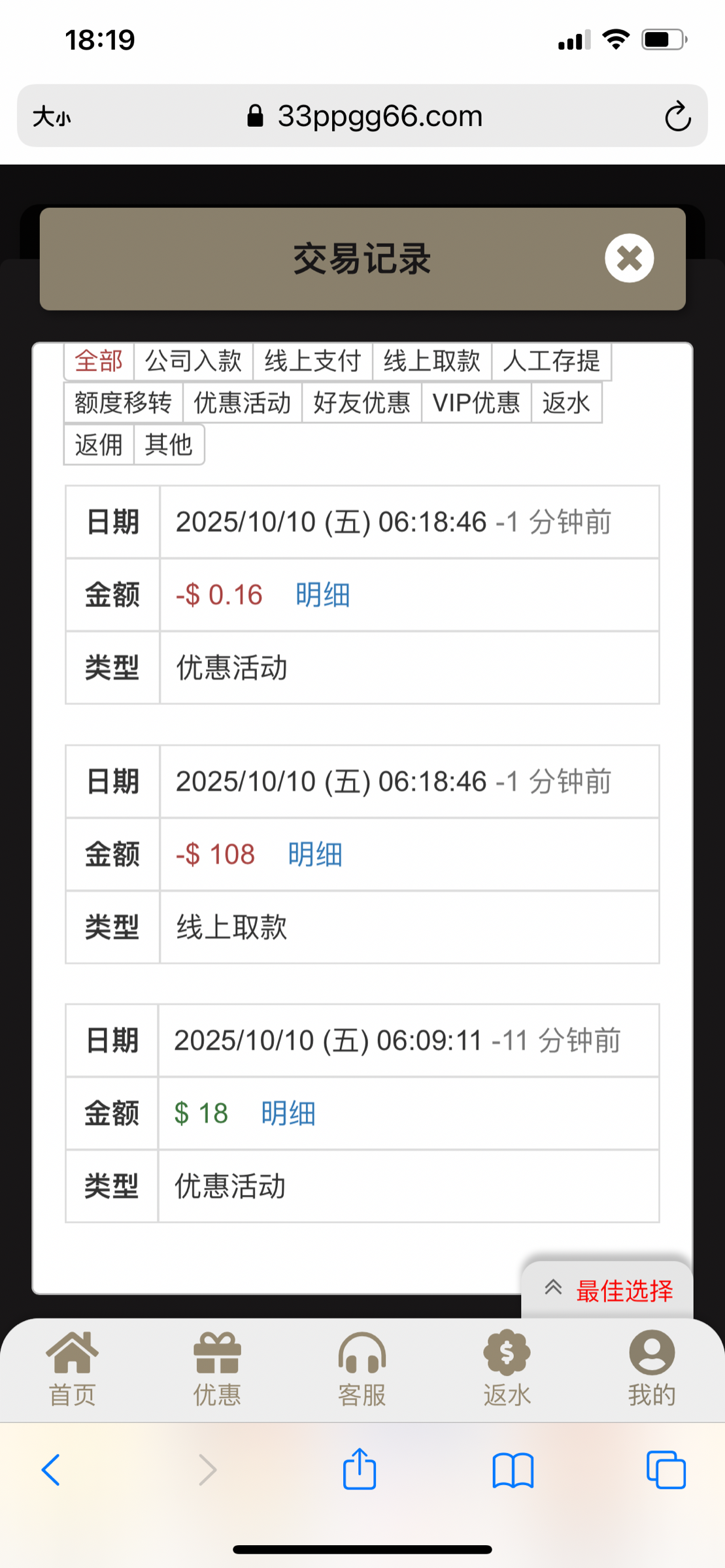Viewport: 725px width, 1568px height.
Task: Filter records by 线上取款
Action: pos(431,361)
